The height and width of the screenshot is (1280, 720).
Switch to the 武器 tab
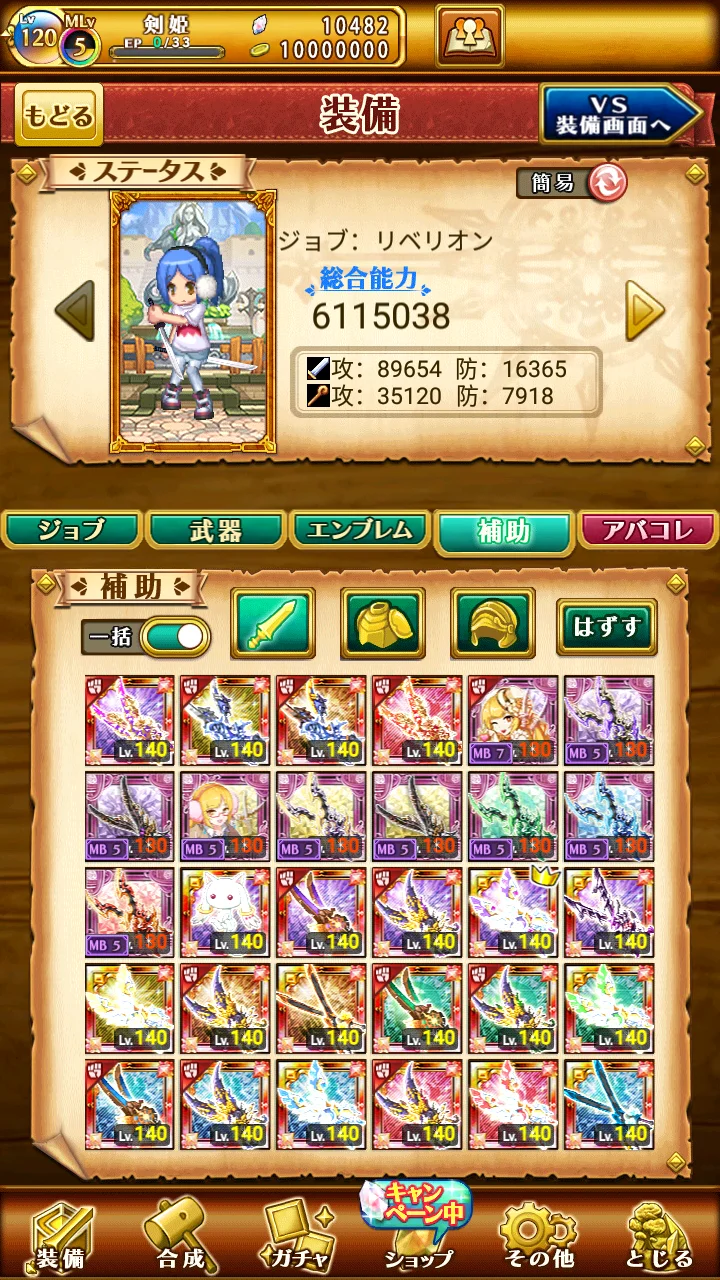[215, 530]
